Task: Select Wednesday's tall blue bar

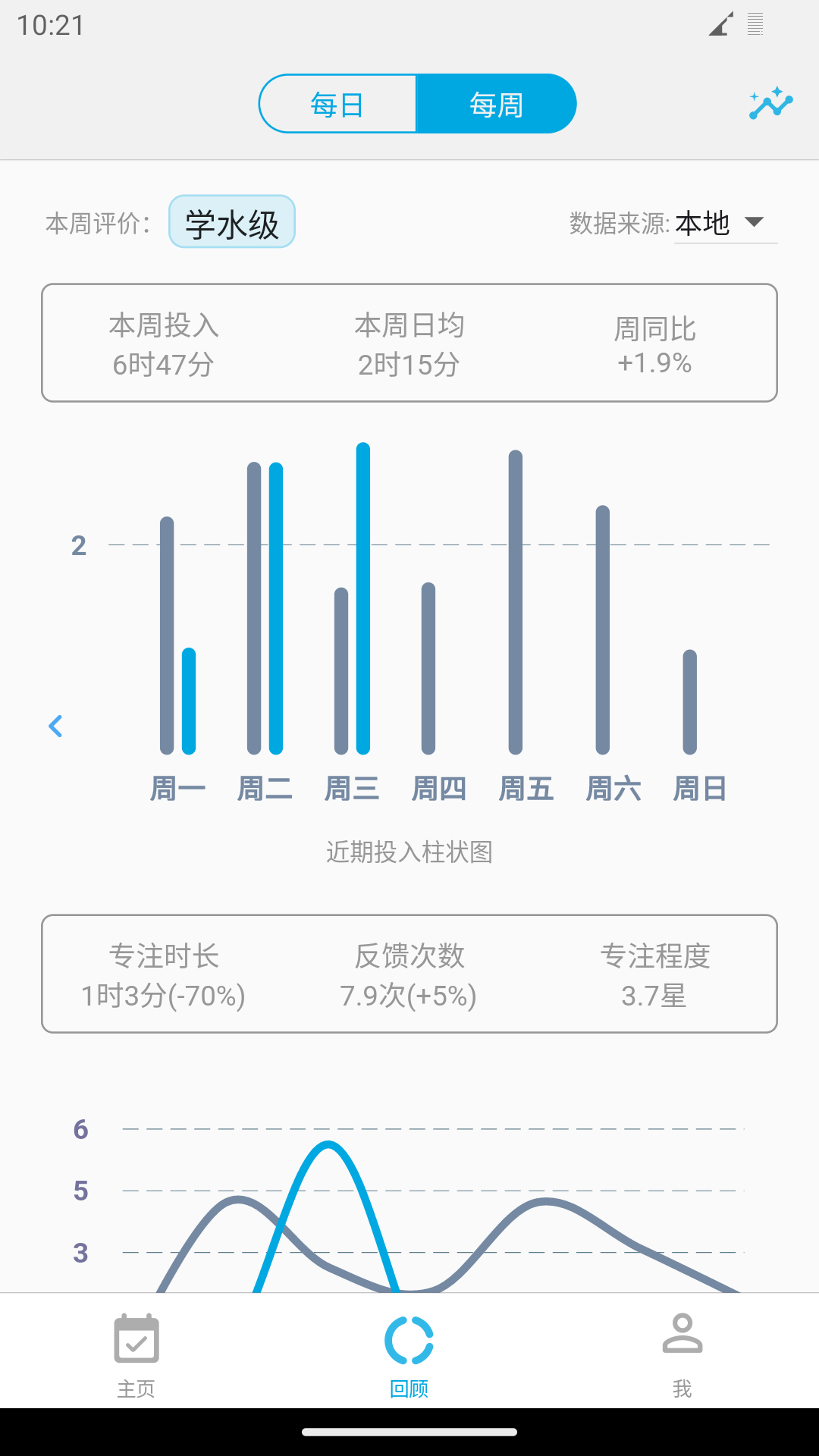Action: 362,599
